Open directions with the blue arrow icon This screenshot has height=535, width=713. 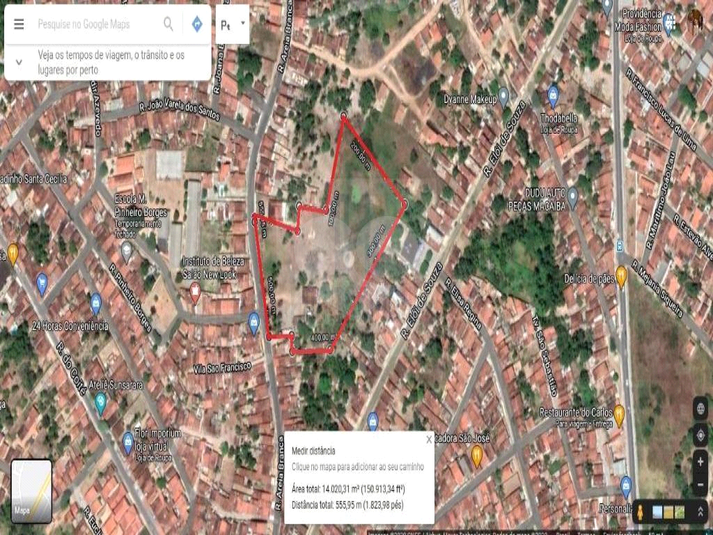tap(197, 24)
